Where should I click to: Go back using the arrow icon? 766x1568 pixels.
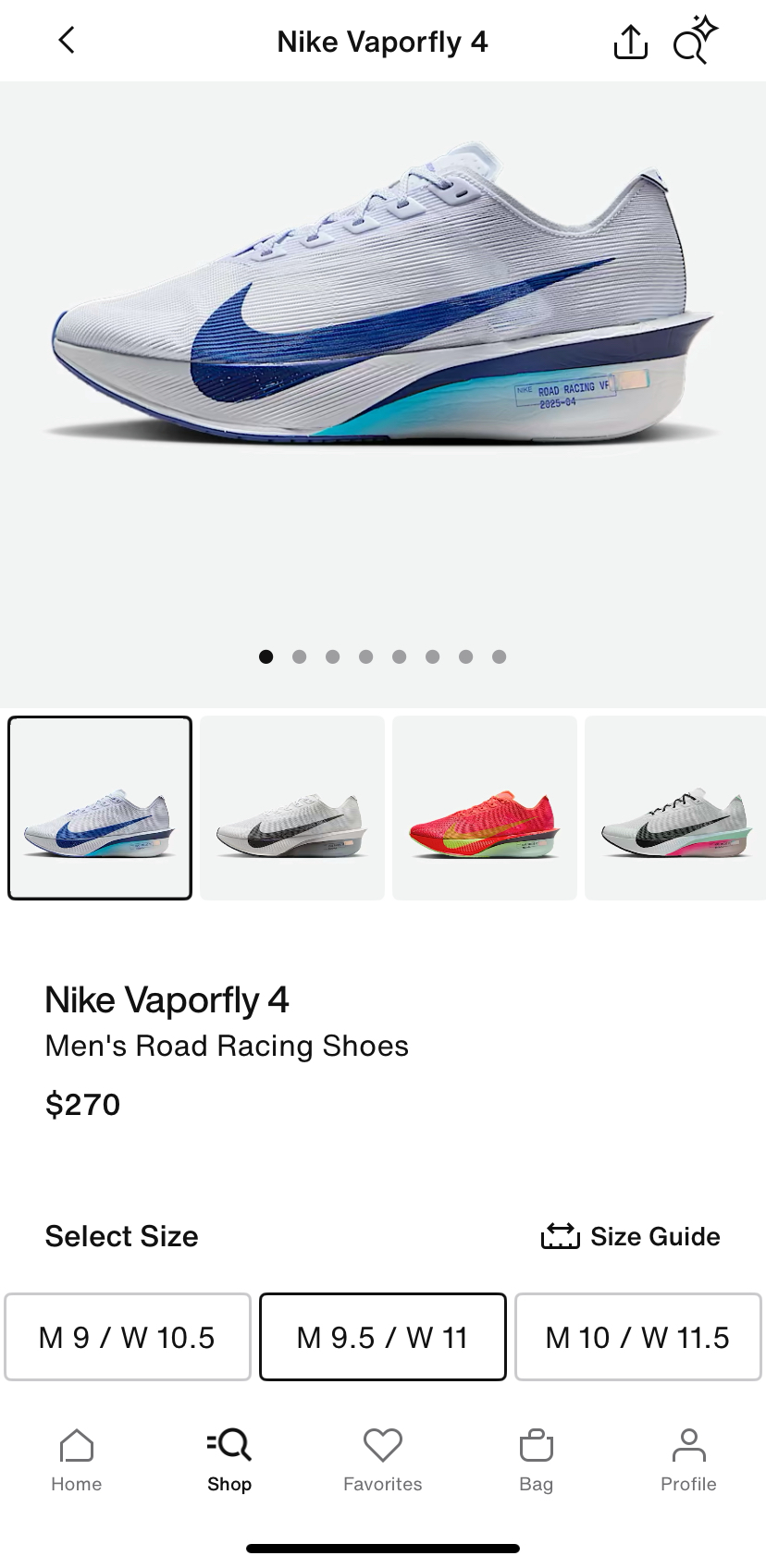[67, 41]
